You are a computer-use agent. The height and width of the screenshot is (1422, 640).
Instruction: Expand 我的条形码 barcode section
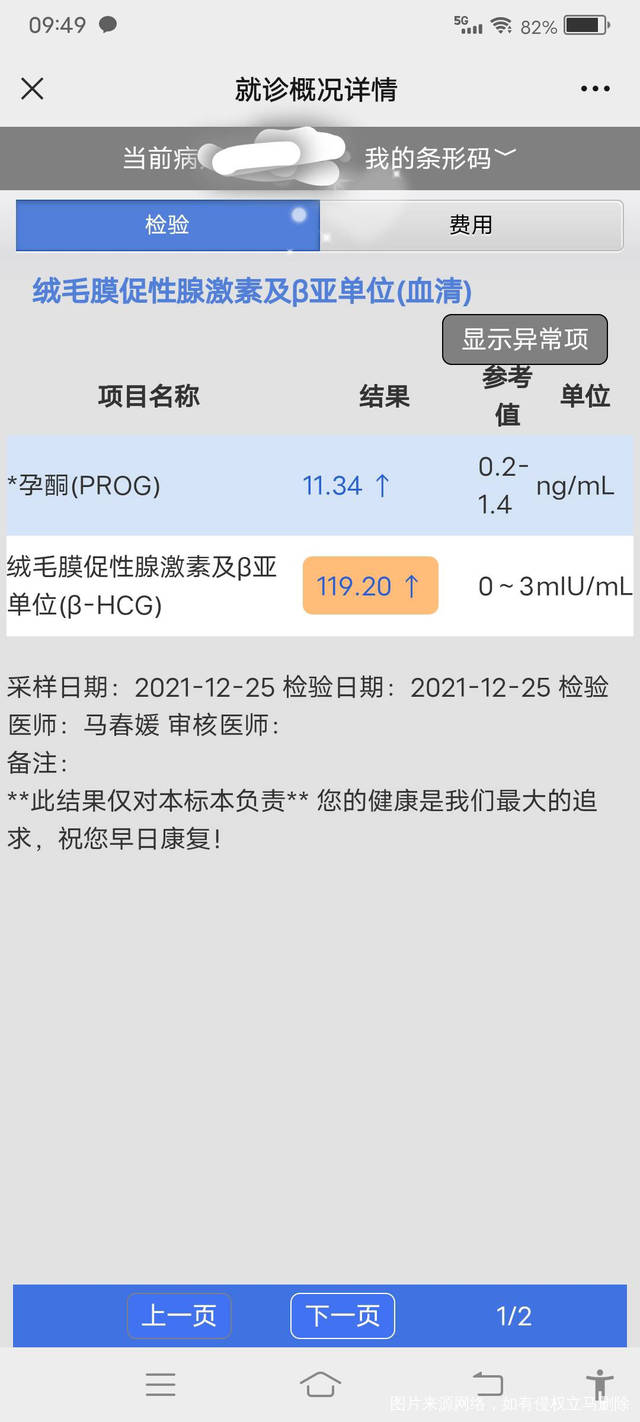[x=440, y=158]
